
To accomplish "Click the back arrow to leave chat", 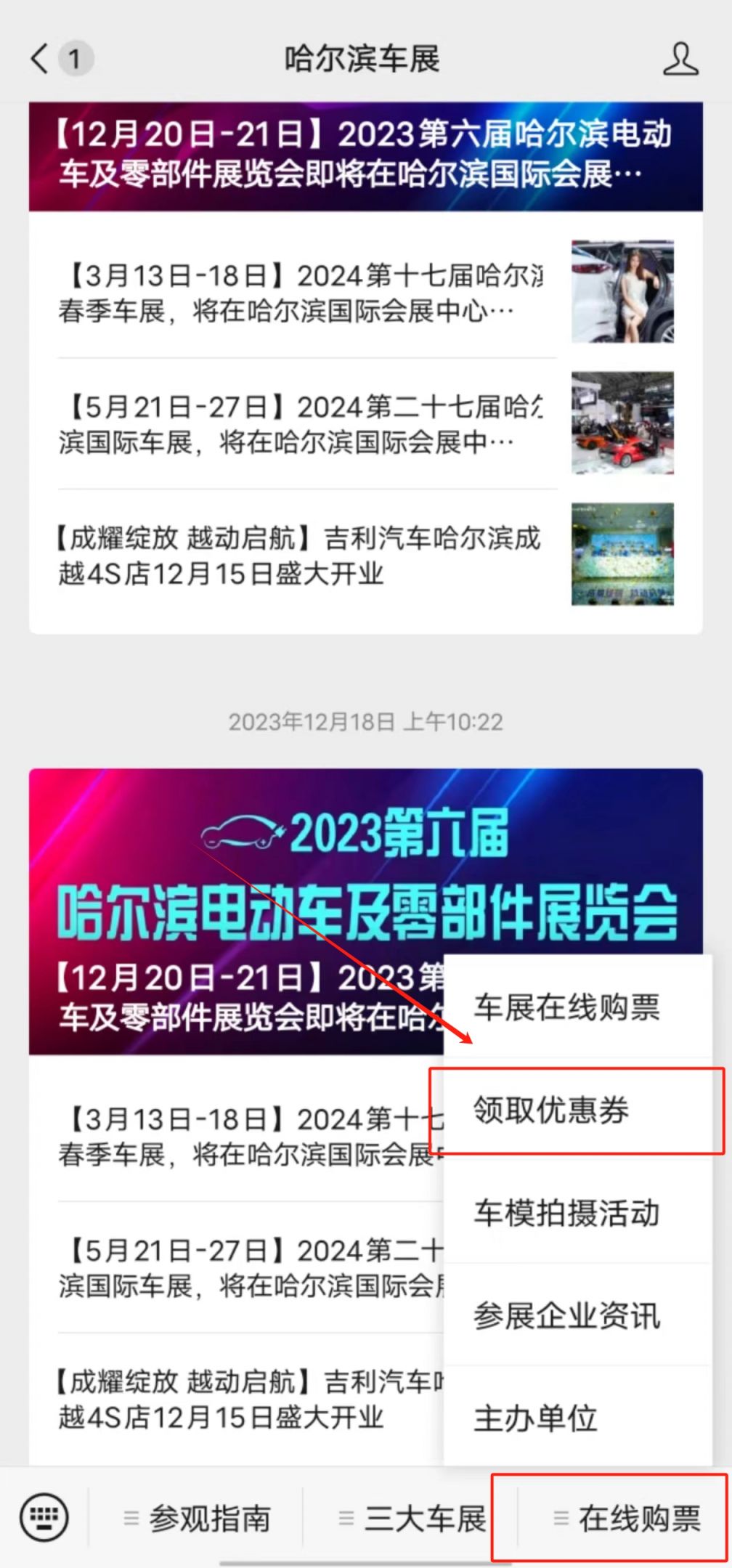I will (x=38, y=60).
